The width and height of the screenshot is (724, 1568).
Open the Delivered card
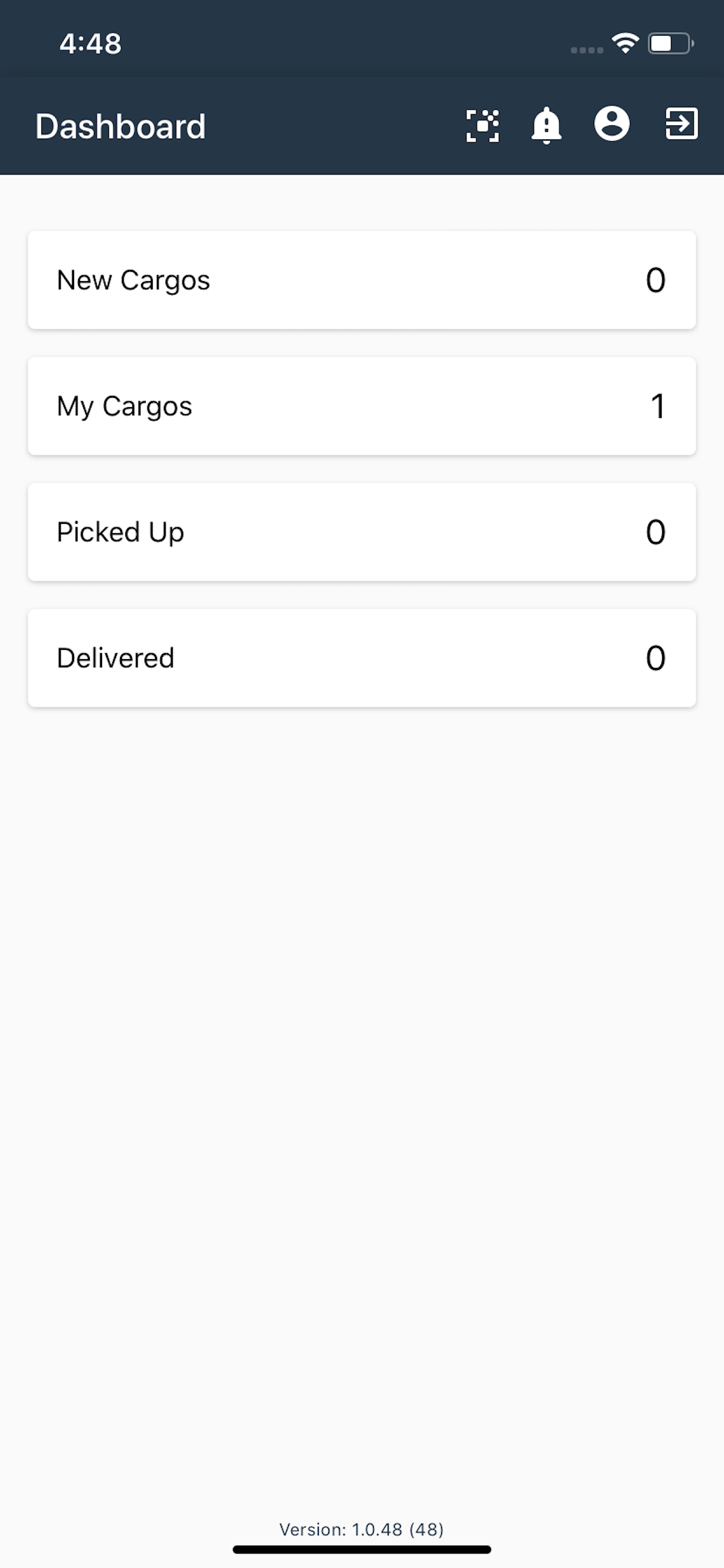click(x=362, y=657)
